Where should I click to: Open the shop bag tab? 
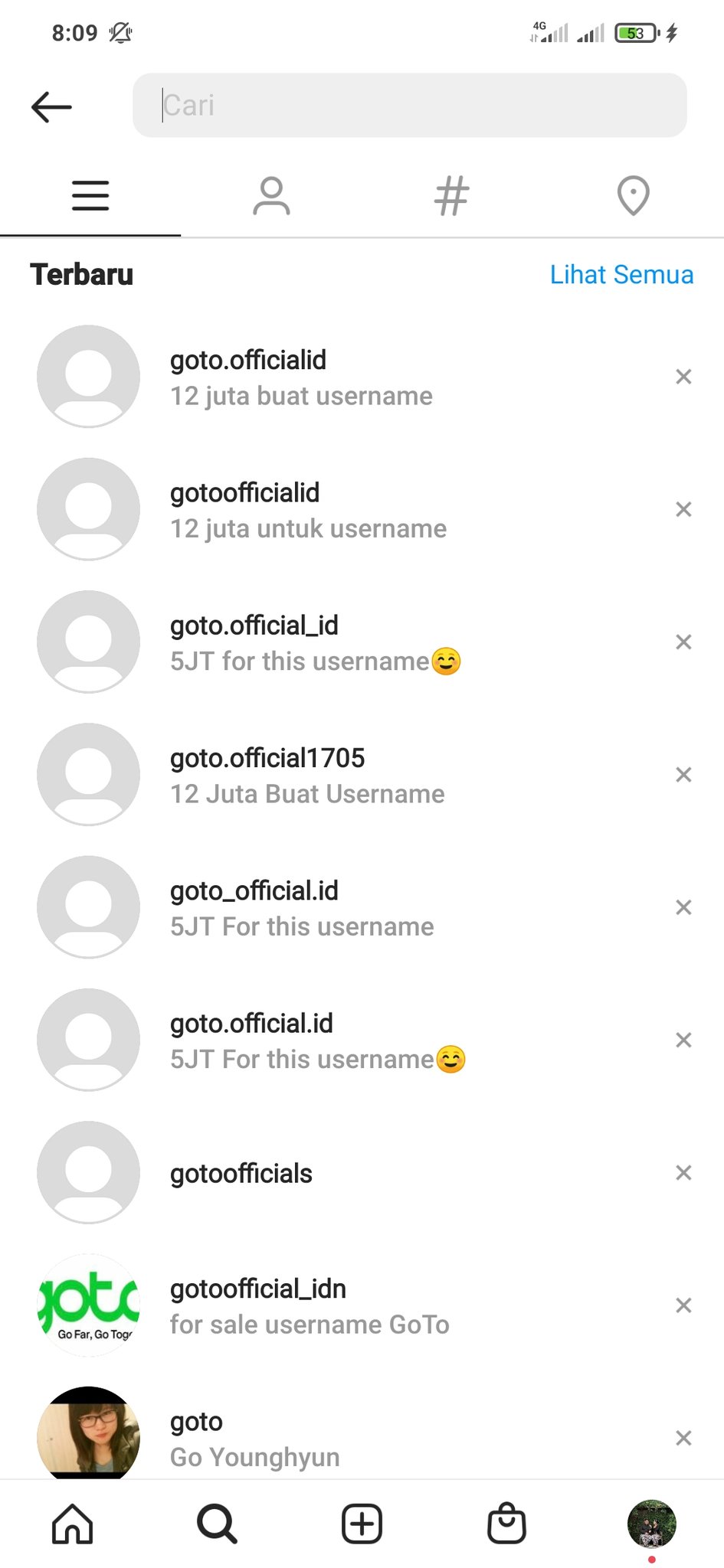pyautogui.click(x=506, y=1524)
